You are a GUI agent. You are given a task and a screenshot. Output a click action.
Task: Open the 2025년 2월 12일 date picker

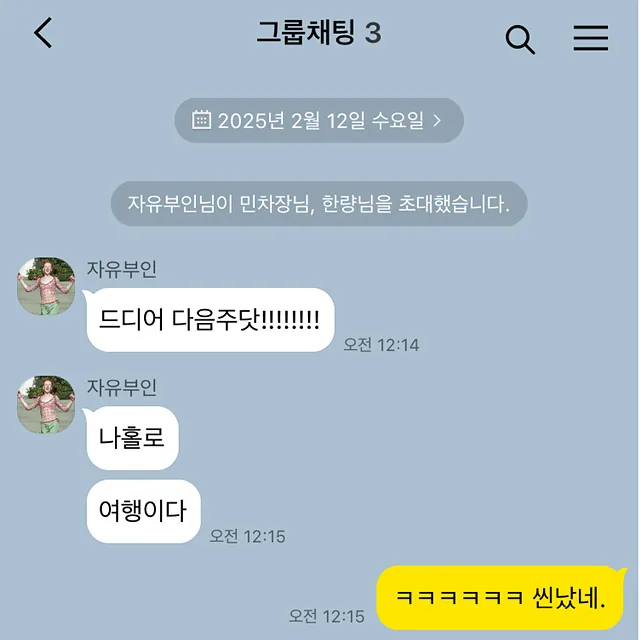tap(318, 121)
